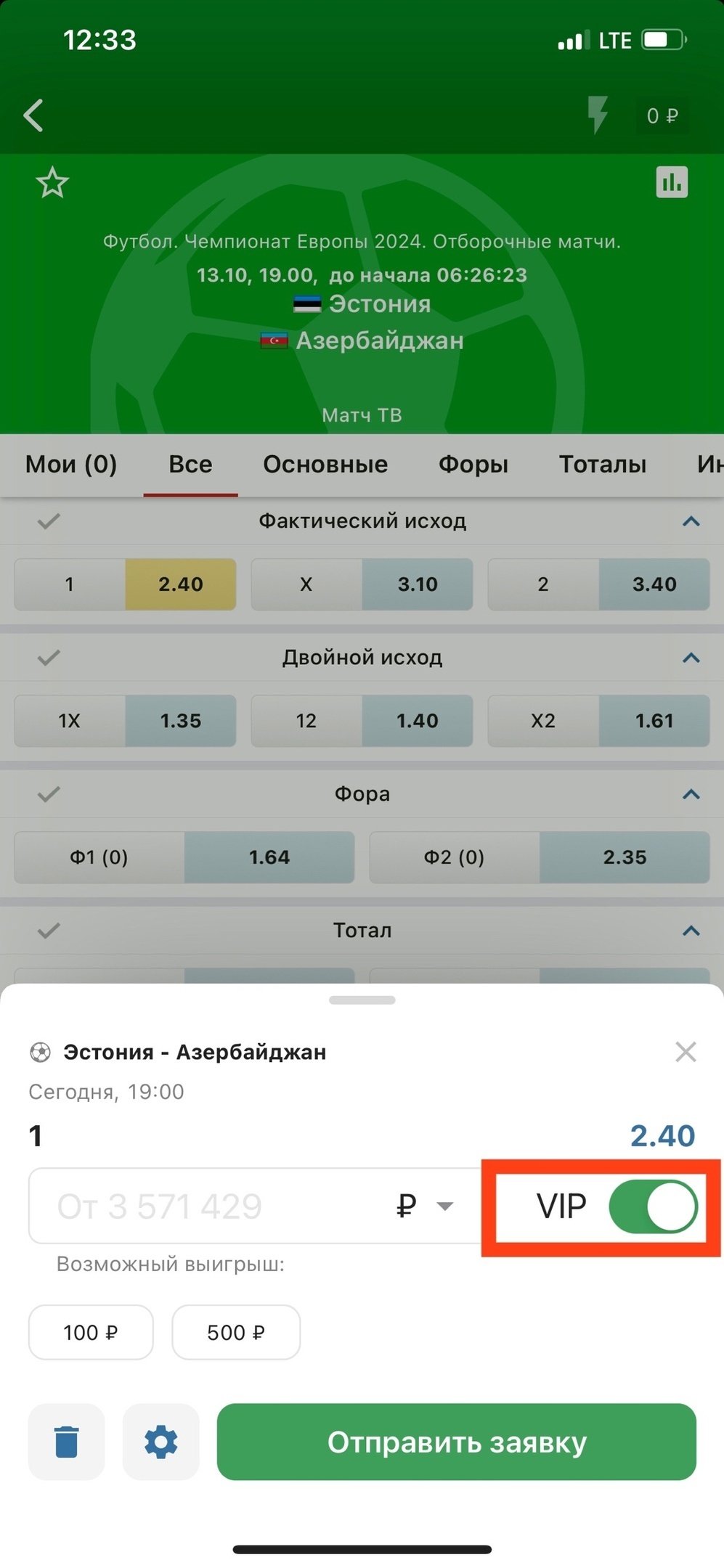Turn off the VIP switch

(x=652, y=1206)
